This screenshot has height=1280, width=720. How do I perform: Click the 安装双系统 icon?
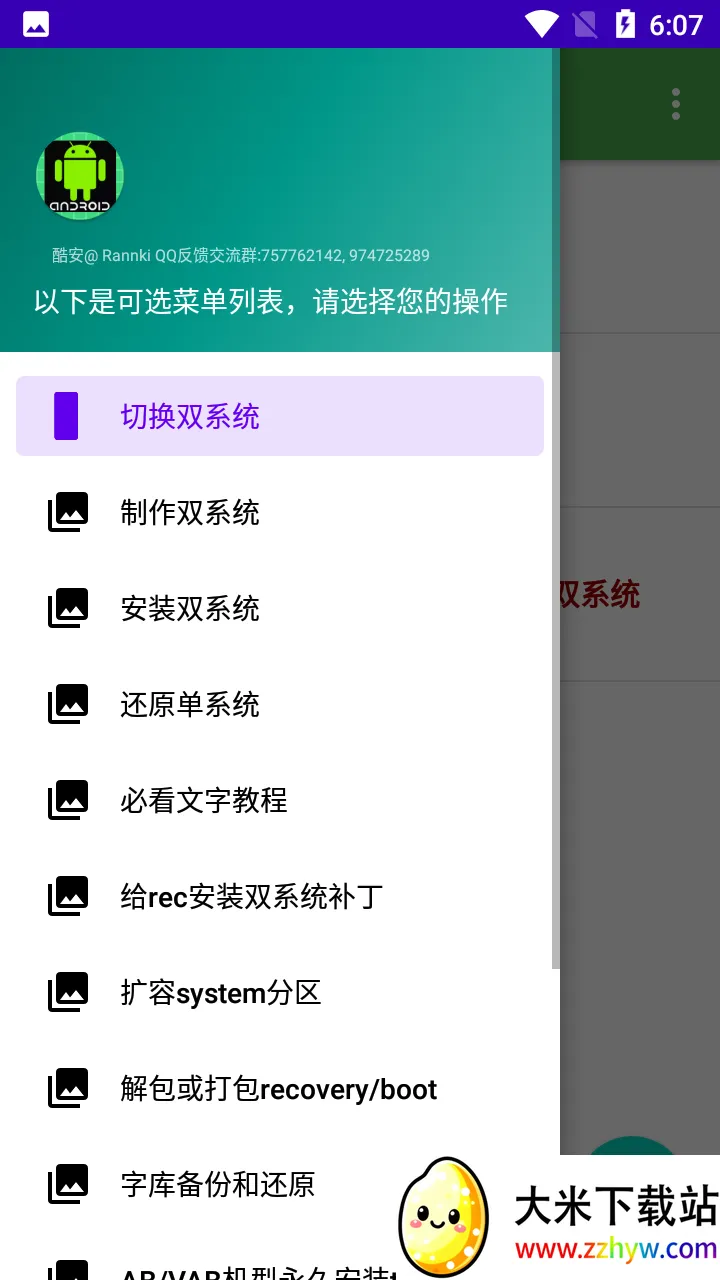[x=66, y=608]
